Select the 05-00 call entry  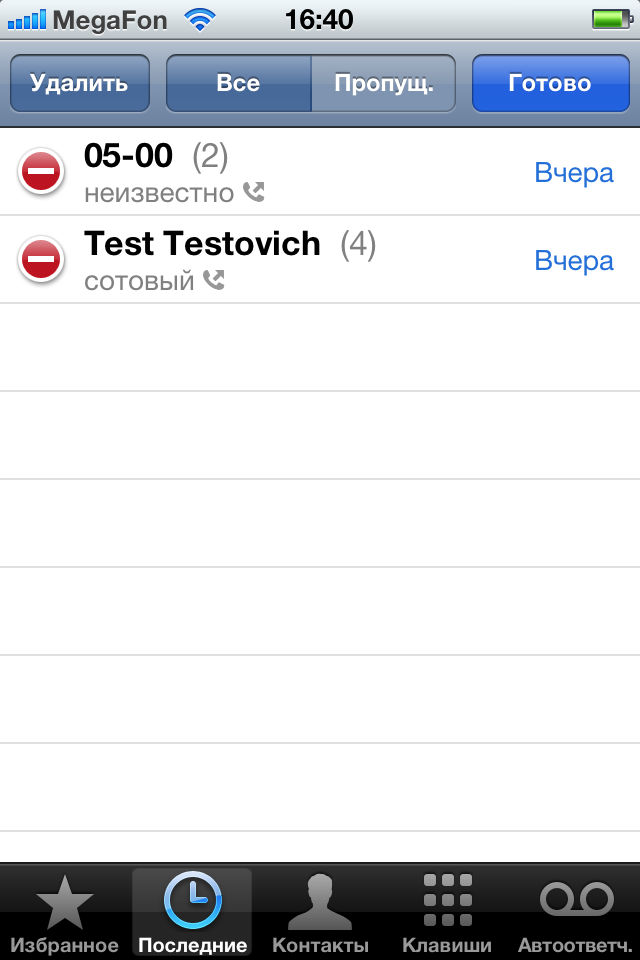[300, 172]
